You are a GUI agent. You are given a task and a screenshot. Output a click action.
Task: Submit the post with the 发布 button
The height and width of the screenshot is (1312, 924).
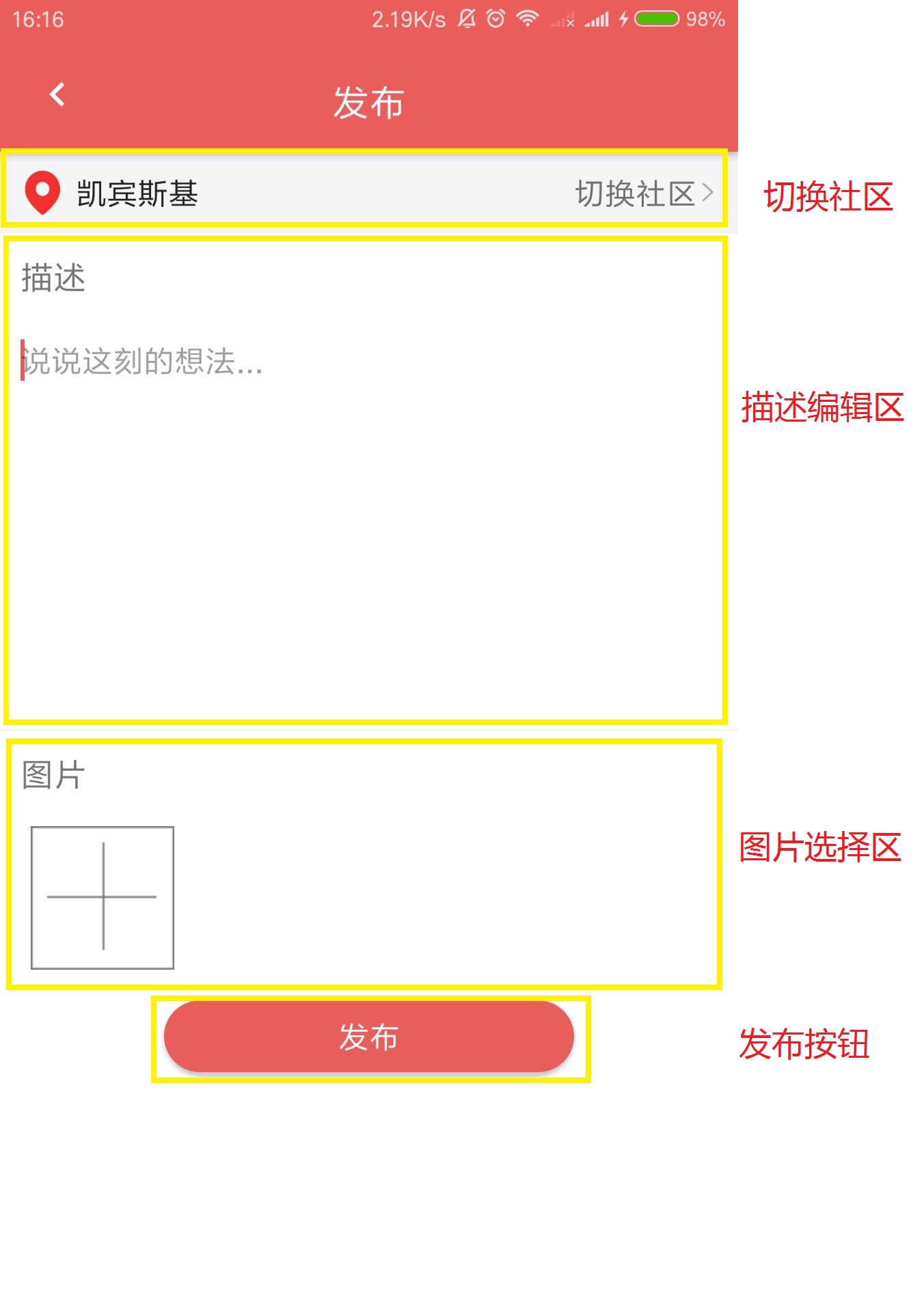369,1037
